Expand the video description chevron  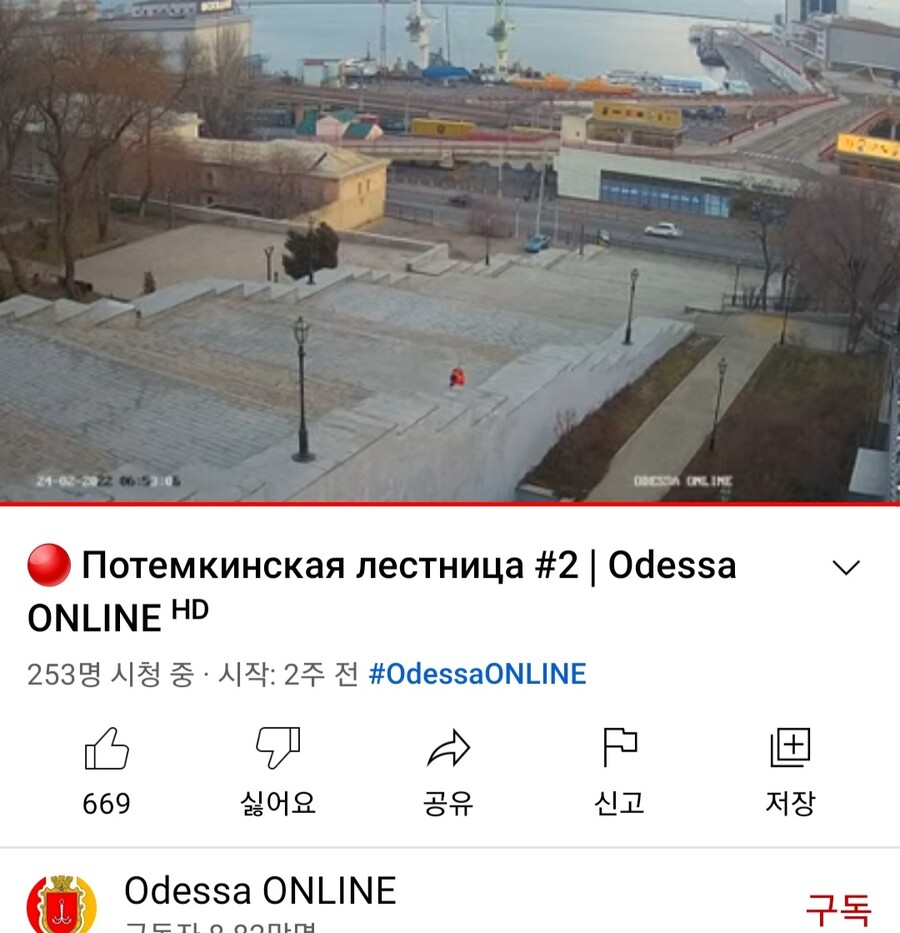[846, 568]
